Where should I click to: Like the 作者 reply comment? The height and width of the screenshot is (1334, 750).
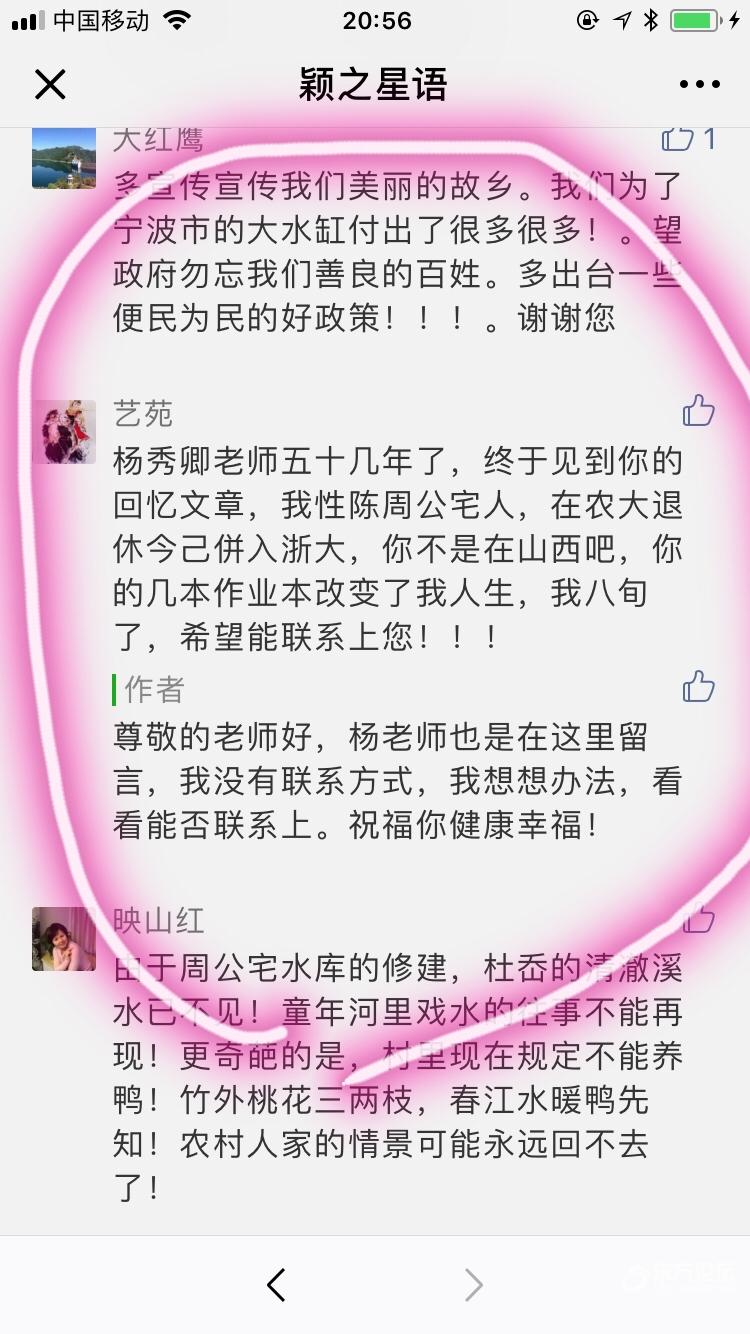click(698, 687)
